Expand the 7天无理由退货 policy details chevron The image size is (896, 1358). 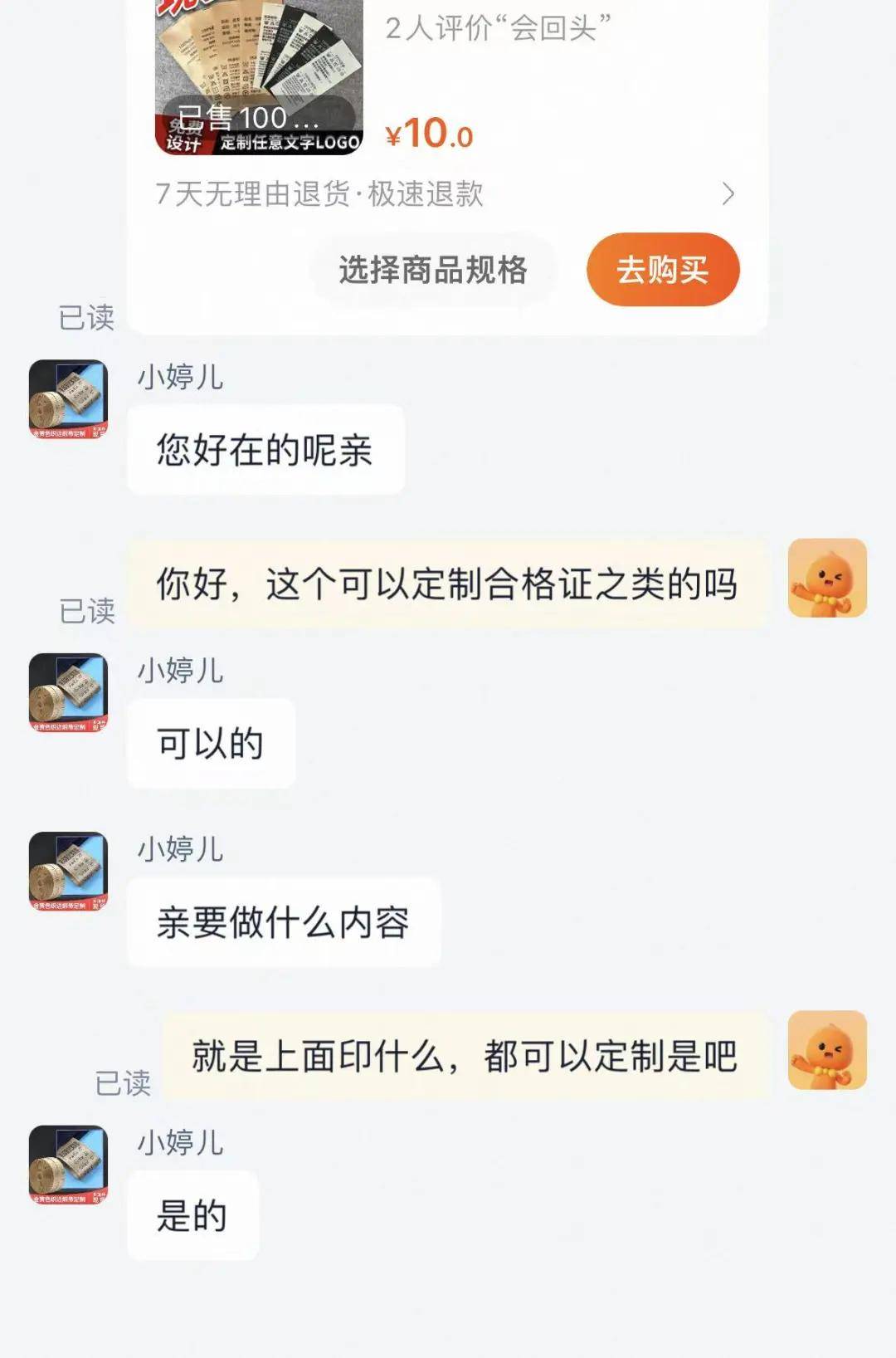(x=730, y=193)
